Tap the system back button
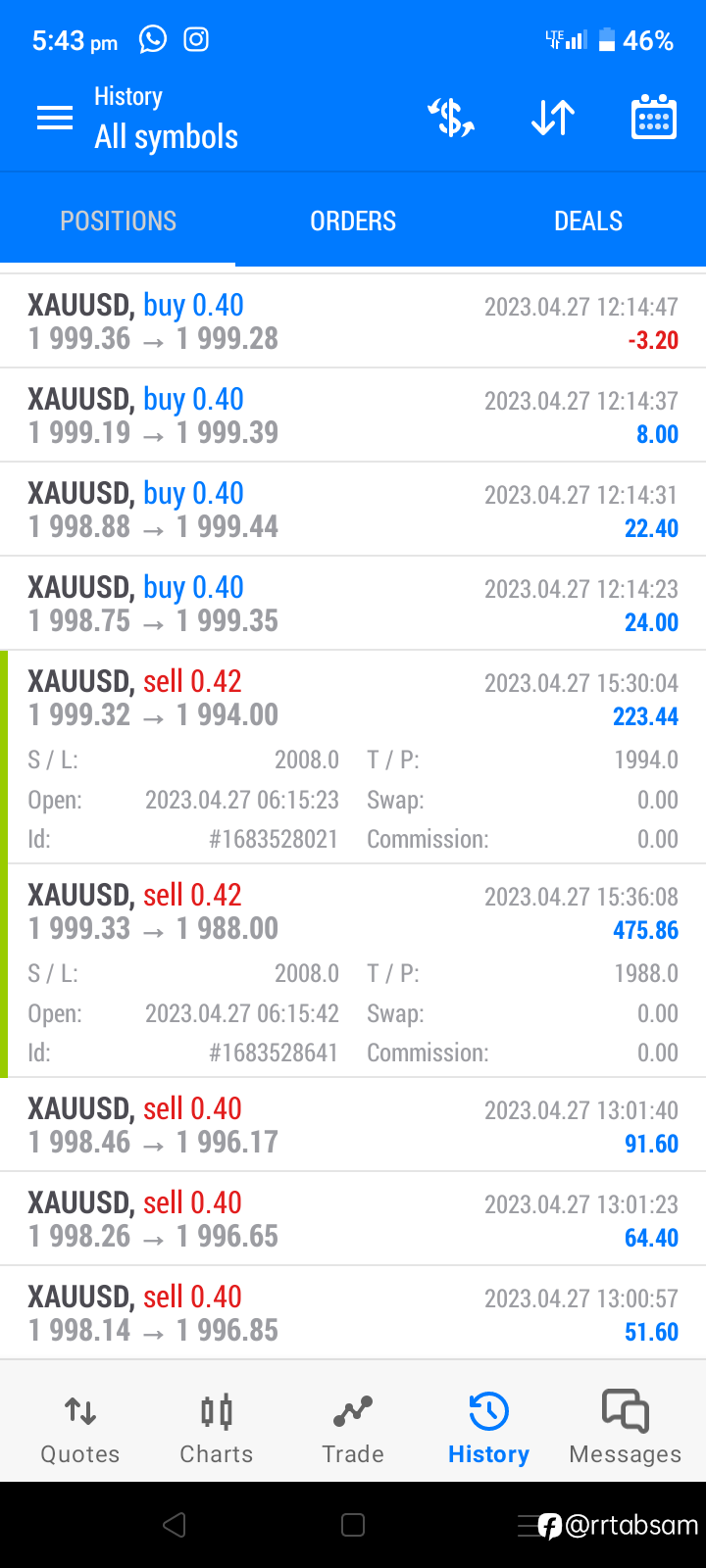This screenshot has width=706, height=1568. pos(175,1525)
